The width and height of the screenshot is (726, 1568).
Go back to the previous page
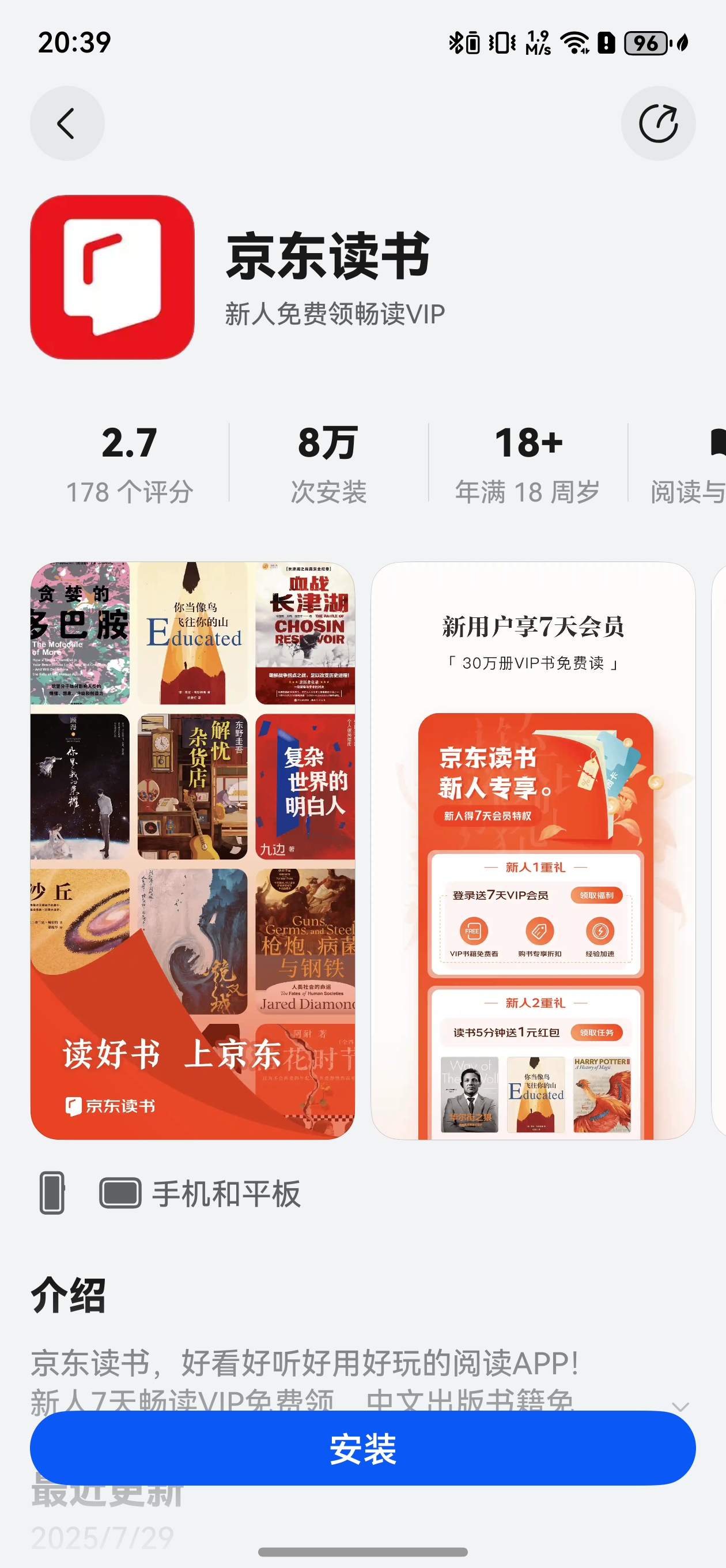tap(67, 123)
